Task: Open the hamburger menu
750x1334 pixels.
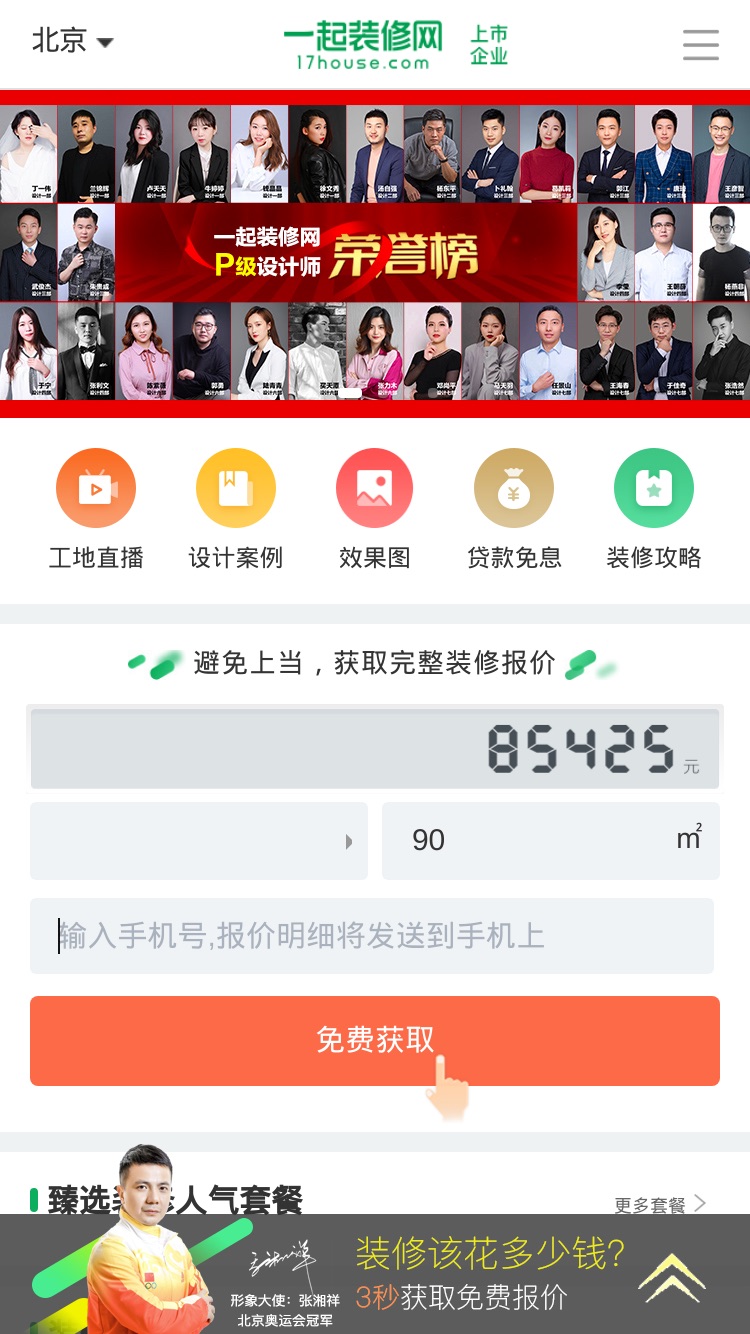Action: tap(701, 44)
